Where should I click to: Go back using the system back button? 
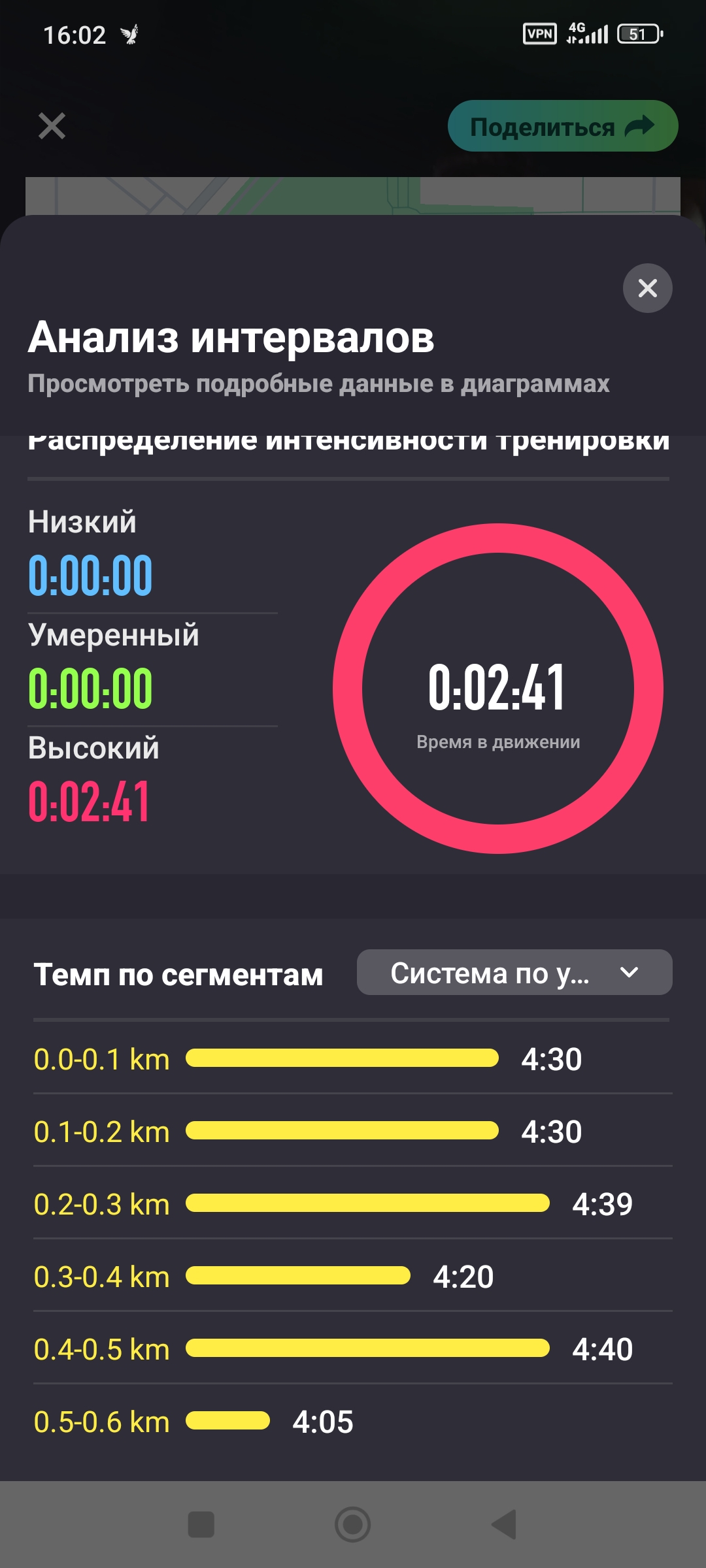click(x=504, y=1524)
